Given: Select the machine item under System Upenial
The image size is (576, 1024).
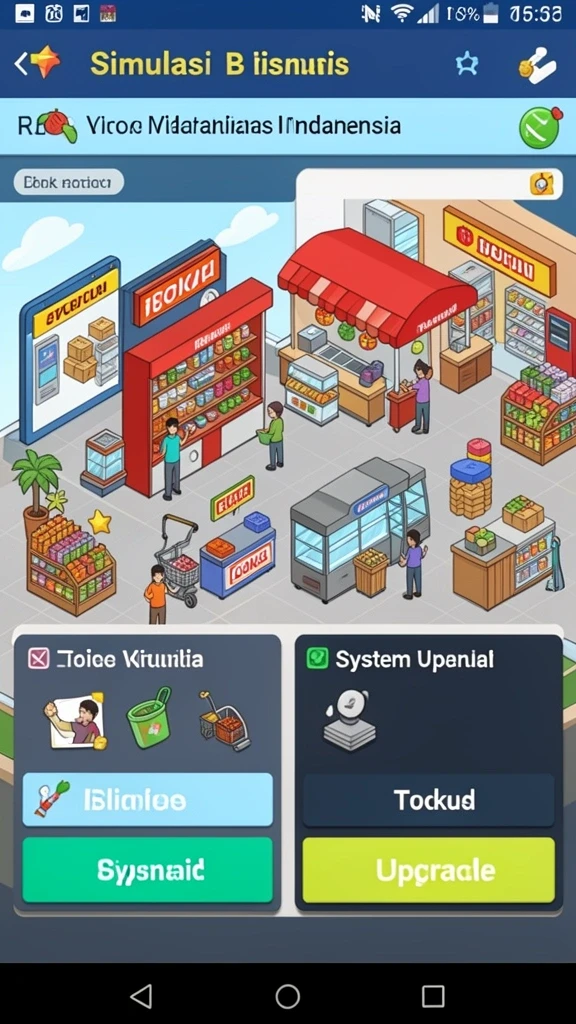Looking at the screenshot, I should coord(349,720).
